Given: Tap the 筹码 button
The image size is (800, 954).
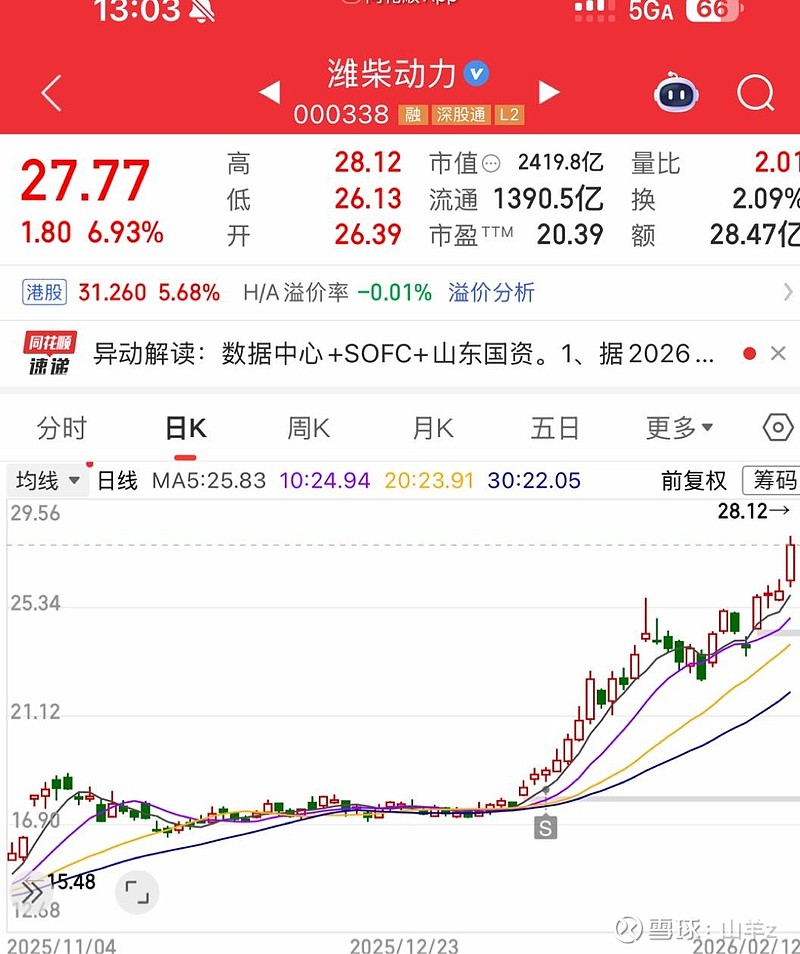Looking at the screenshot, I should pyautogui.click(x=774, y=481).
